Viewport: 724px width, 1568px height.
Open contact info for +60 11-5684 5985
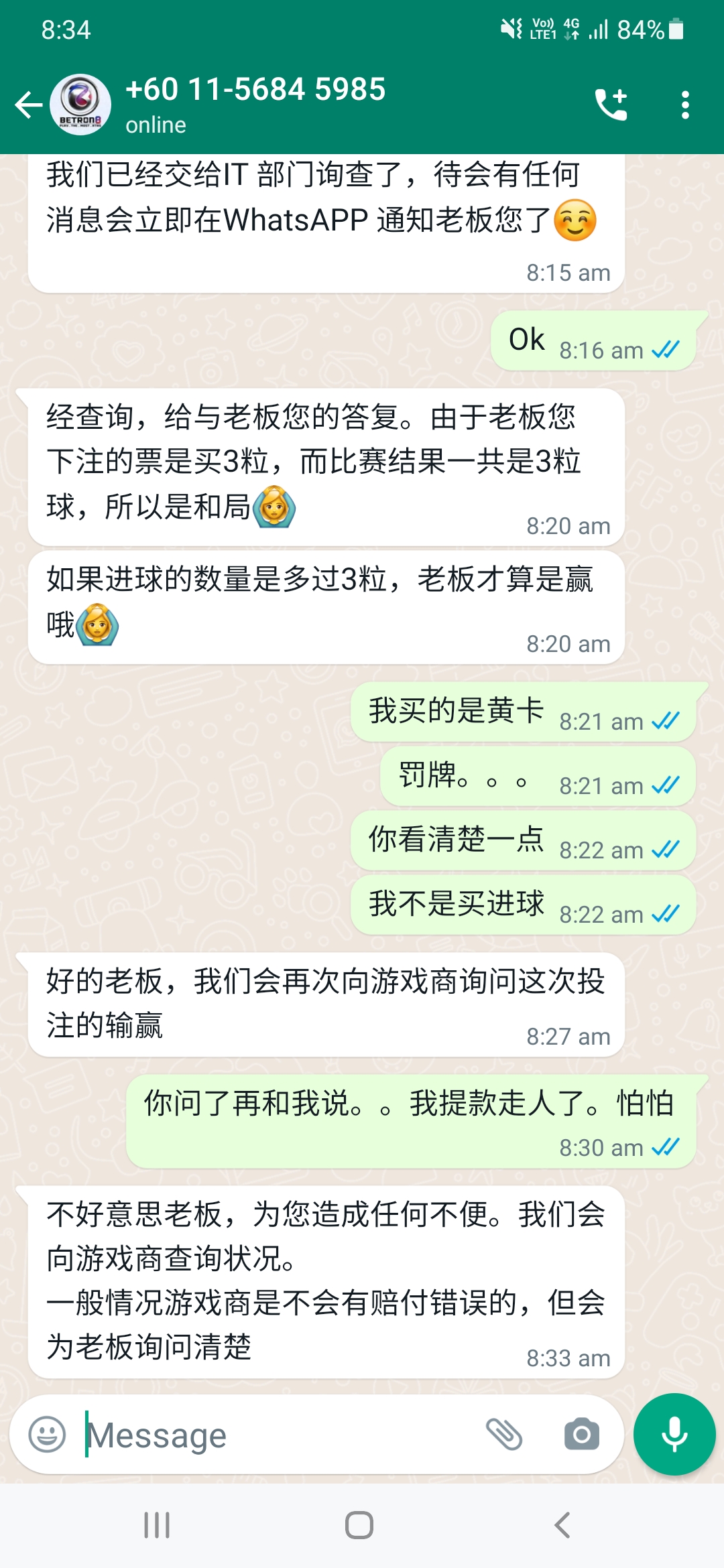click(x=255, y=105)
